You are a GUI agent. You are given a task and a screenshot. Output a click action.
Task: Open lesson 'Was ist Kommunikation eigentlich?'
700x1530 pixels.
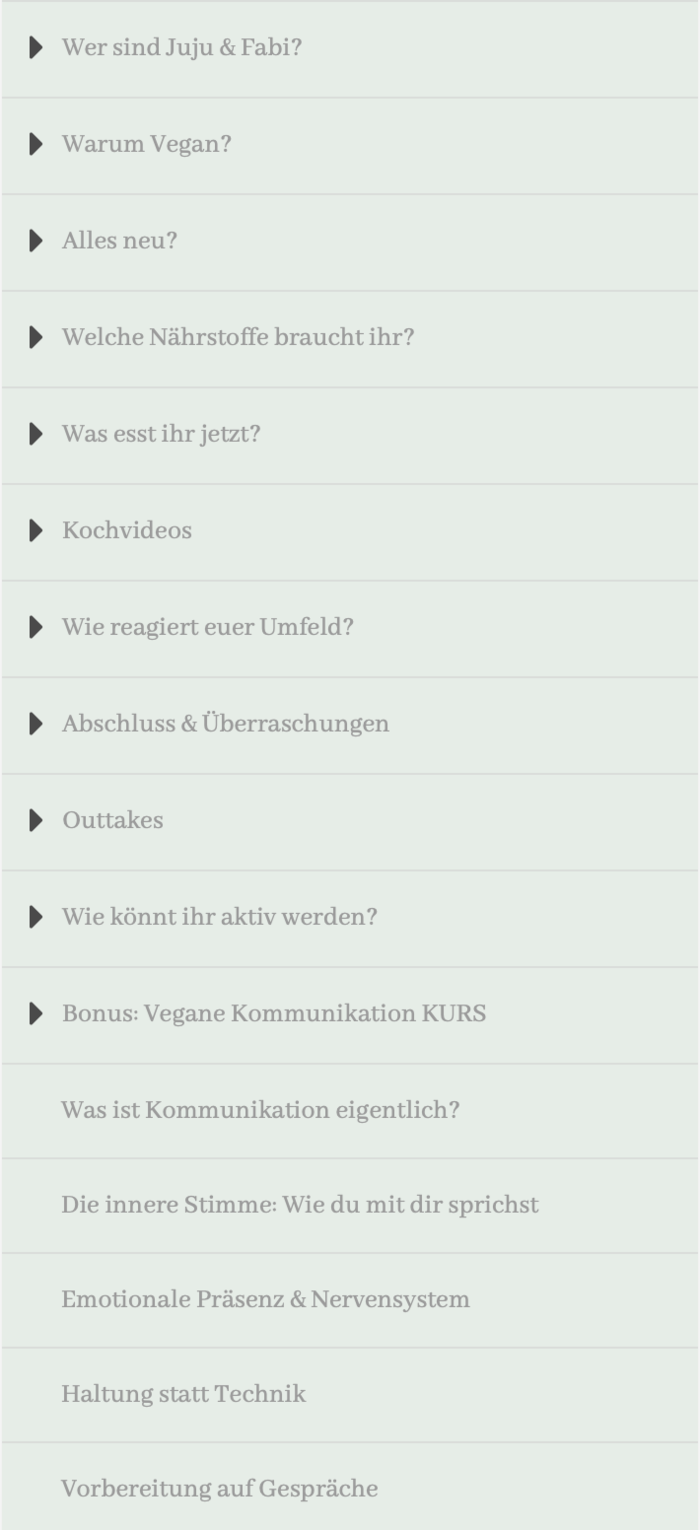click(260, 1110)
